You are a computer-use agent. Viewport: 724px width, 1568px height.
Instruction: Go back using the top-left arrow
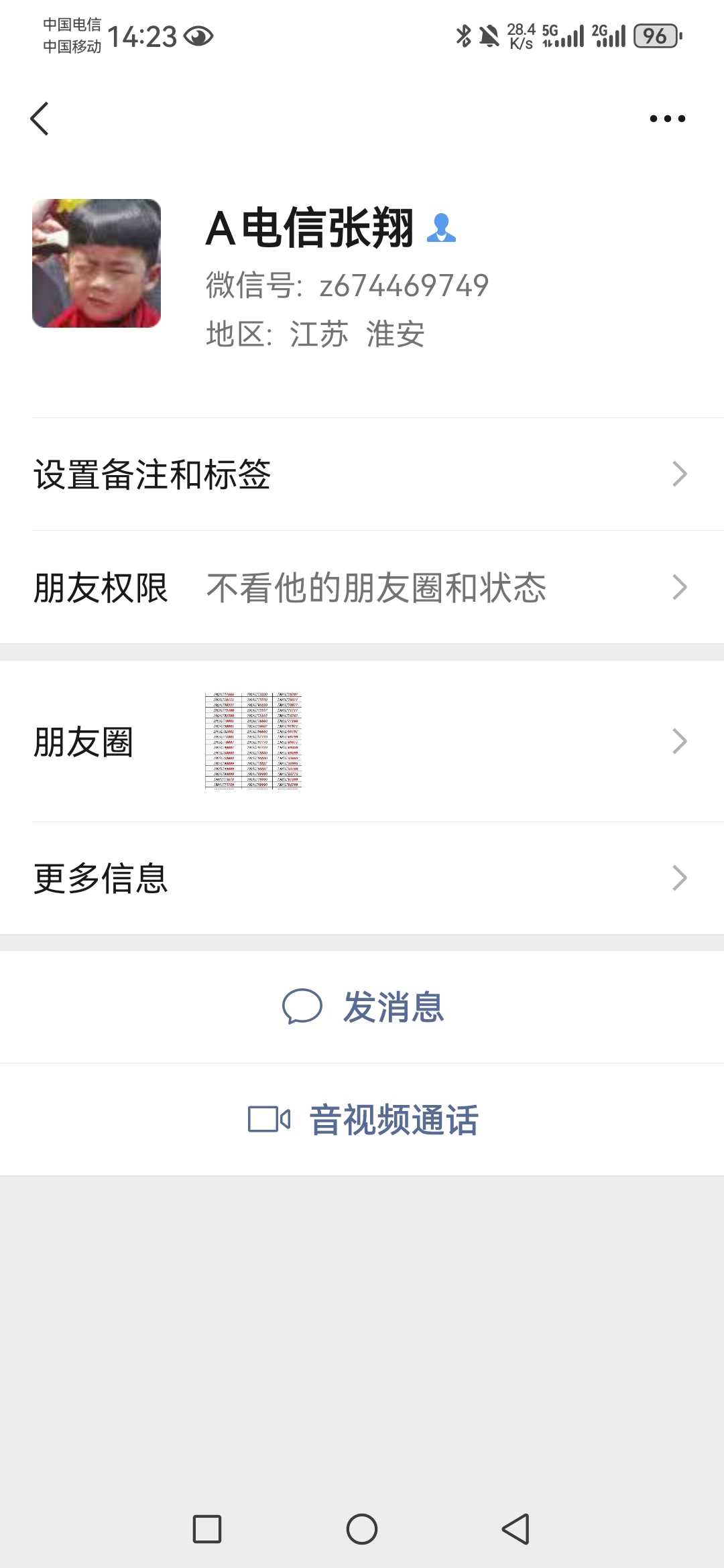(x=40, y=119)
